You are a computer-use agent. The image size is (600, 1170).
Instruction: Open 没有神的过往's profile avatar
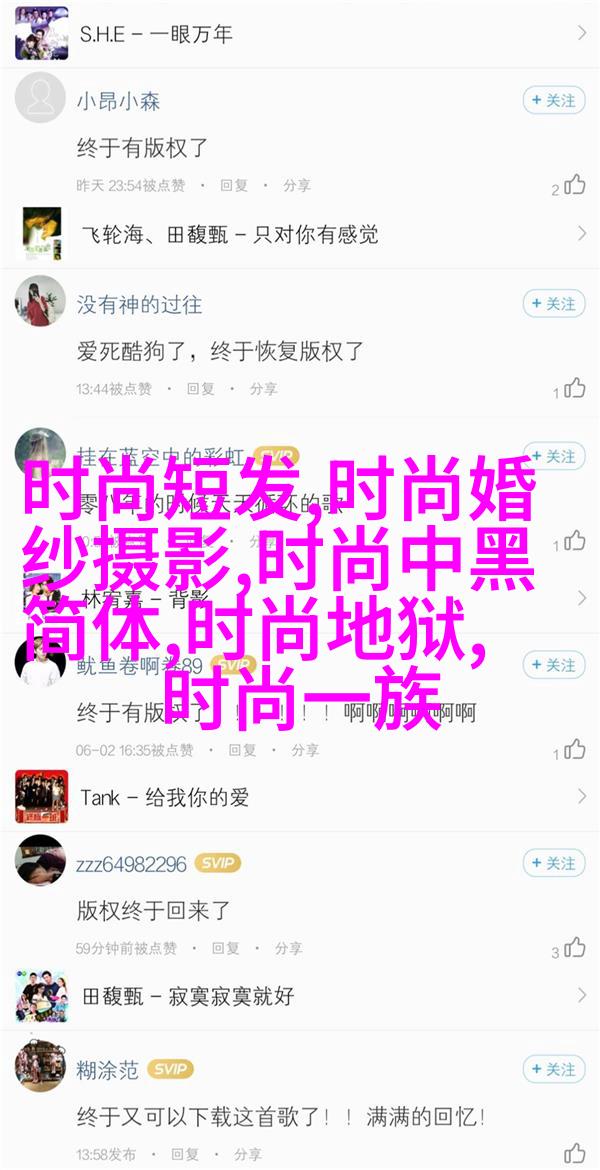pyautogui.click(x=41, y=303)
